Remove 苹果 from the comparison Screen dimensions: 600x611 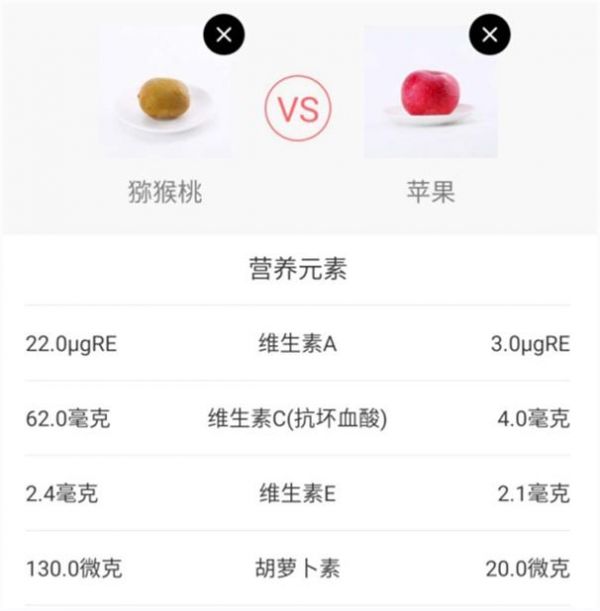489,36
